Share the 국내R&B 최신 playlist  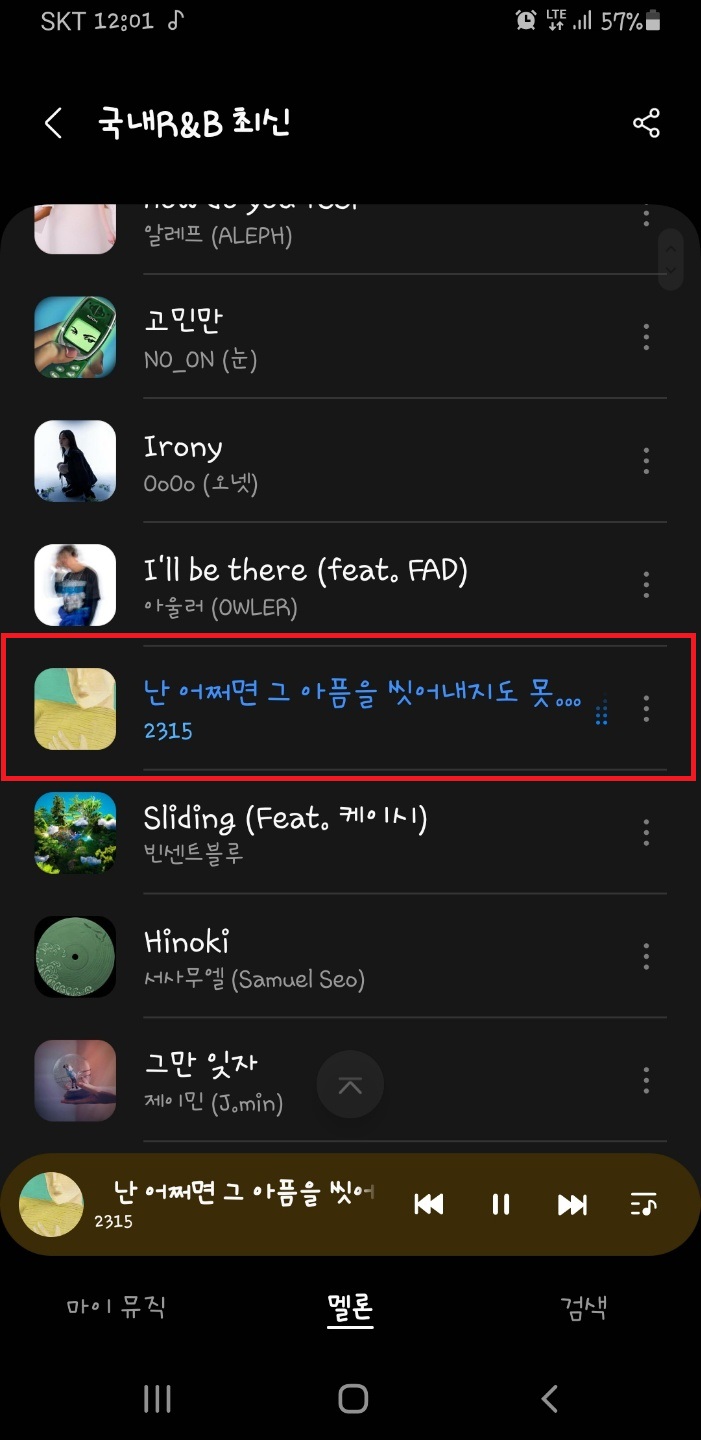click(x=646, y=124)
